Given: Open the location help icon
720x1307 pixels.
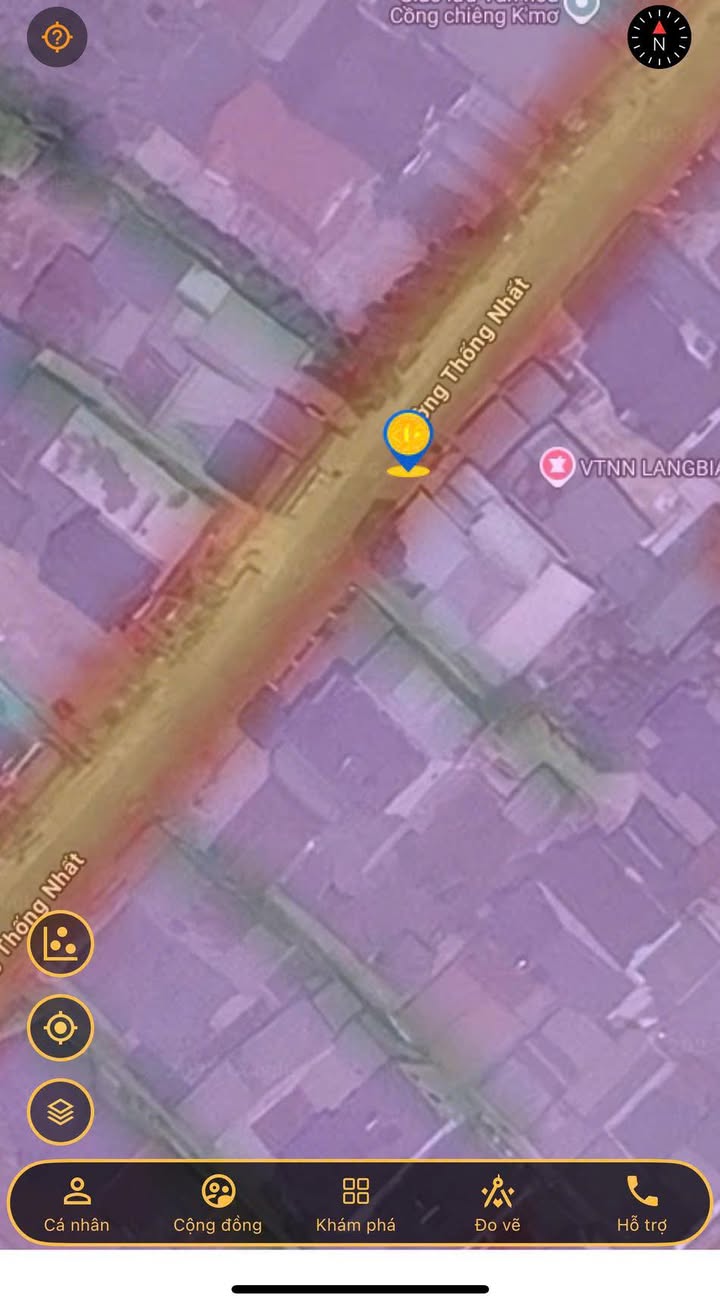Looking at the screenshot, I should pos(57,38).
